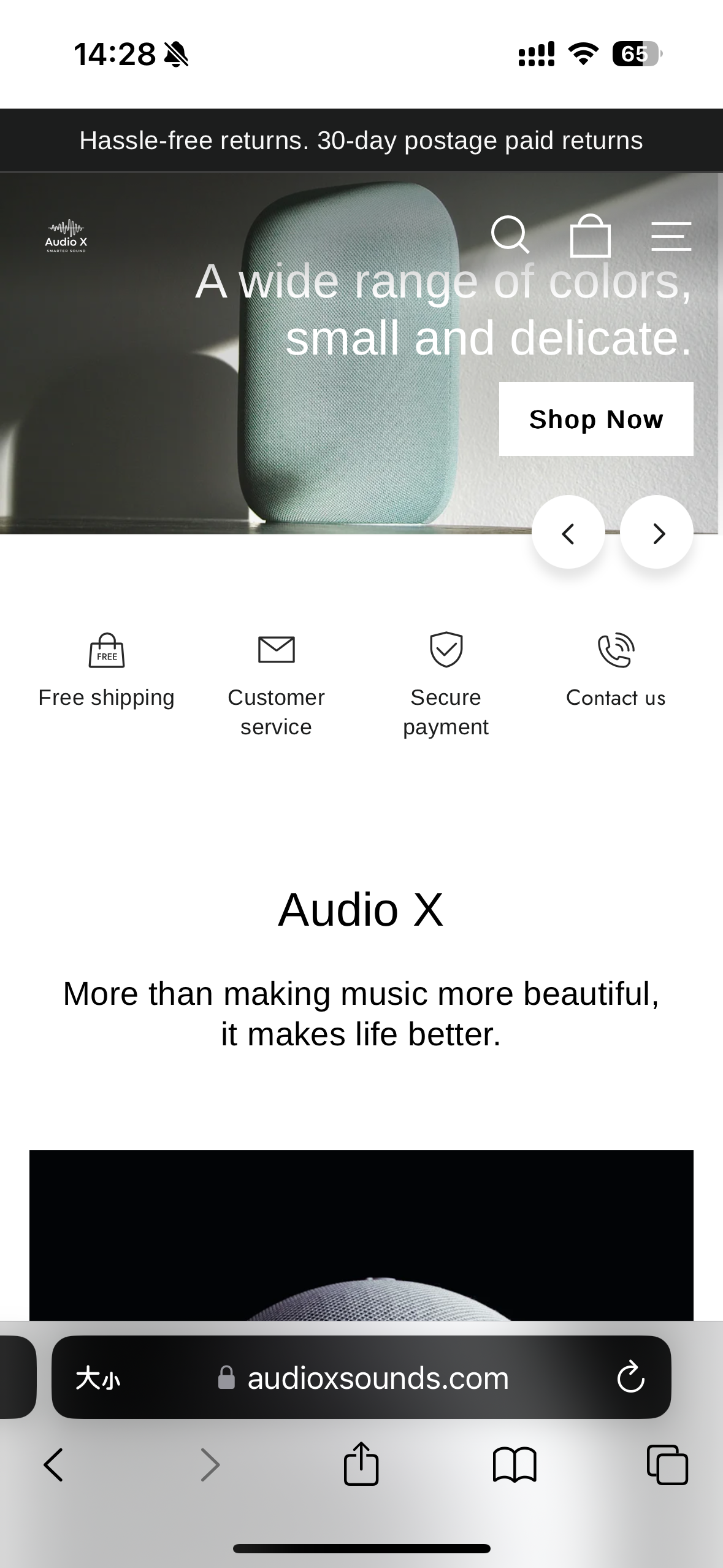Open the hamburger menu
Image resolution: width=723 pixels, height=1568 pixels.
point(671,236)
